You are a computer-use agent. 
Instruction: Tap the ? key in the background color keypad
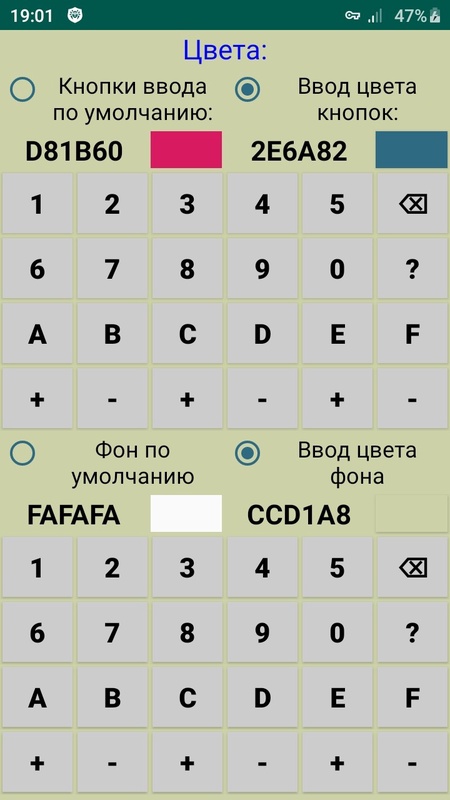tap(412, 633)
